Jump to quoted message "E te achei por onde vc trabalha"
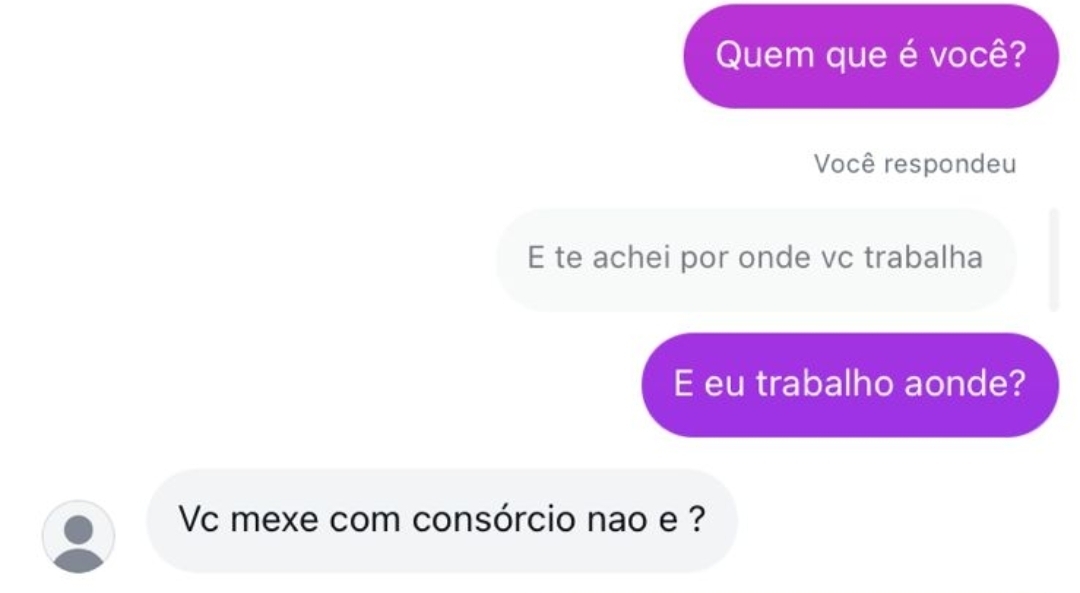The width and height of the screenshot is (1080, 593). (x=755, y=258)
